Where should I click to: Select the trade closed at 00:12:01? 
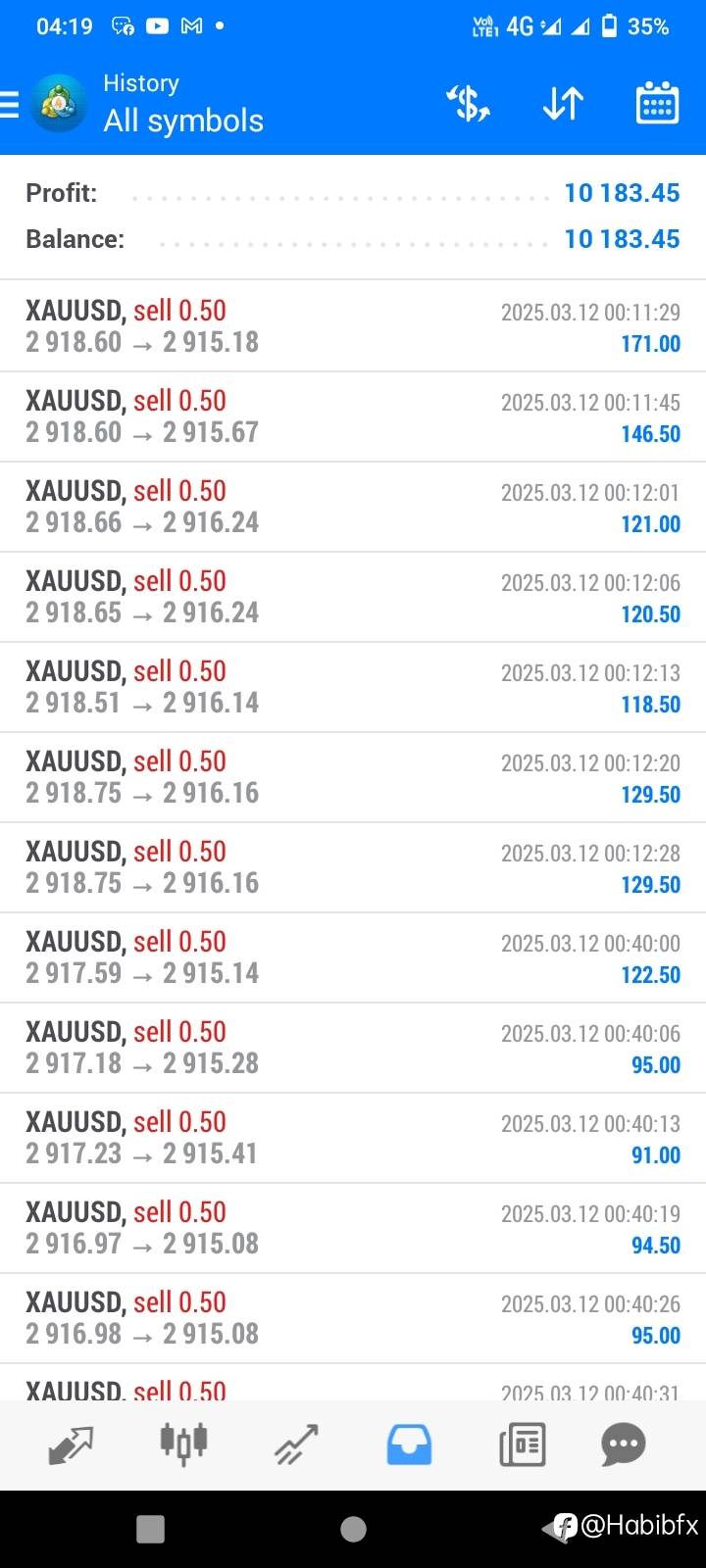tap(353, 507)
